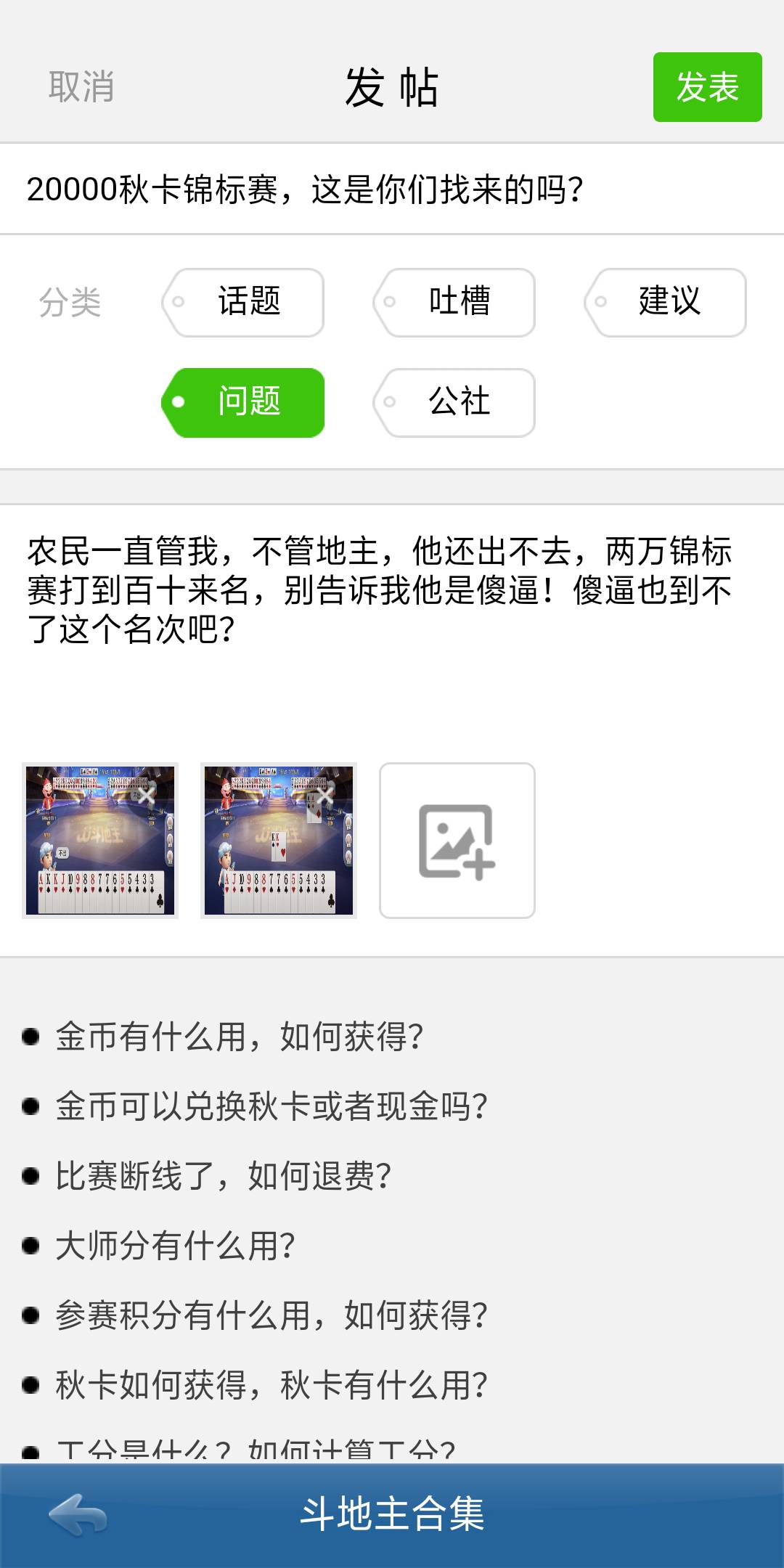784x1568 pixels.
Task: Tap 取消 to cancel the post
Action: (81, 87)
